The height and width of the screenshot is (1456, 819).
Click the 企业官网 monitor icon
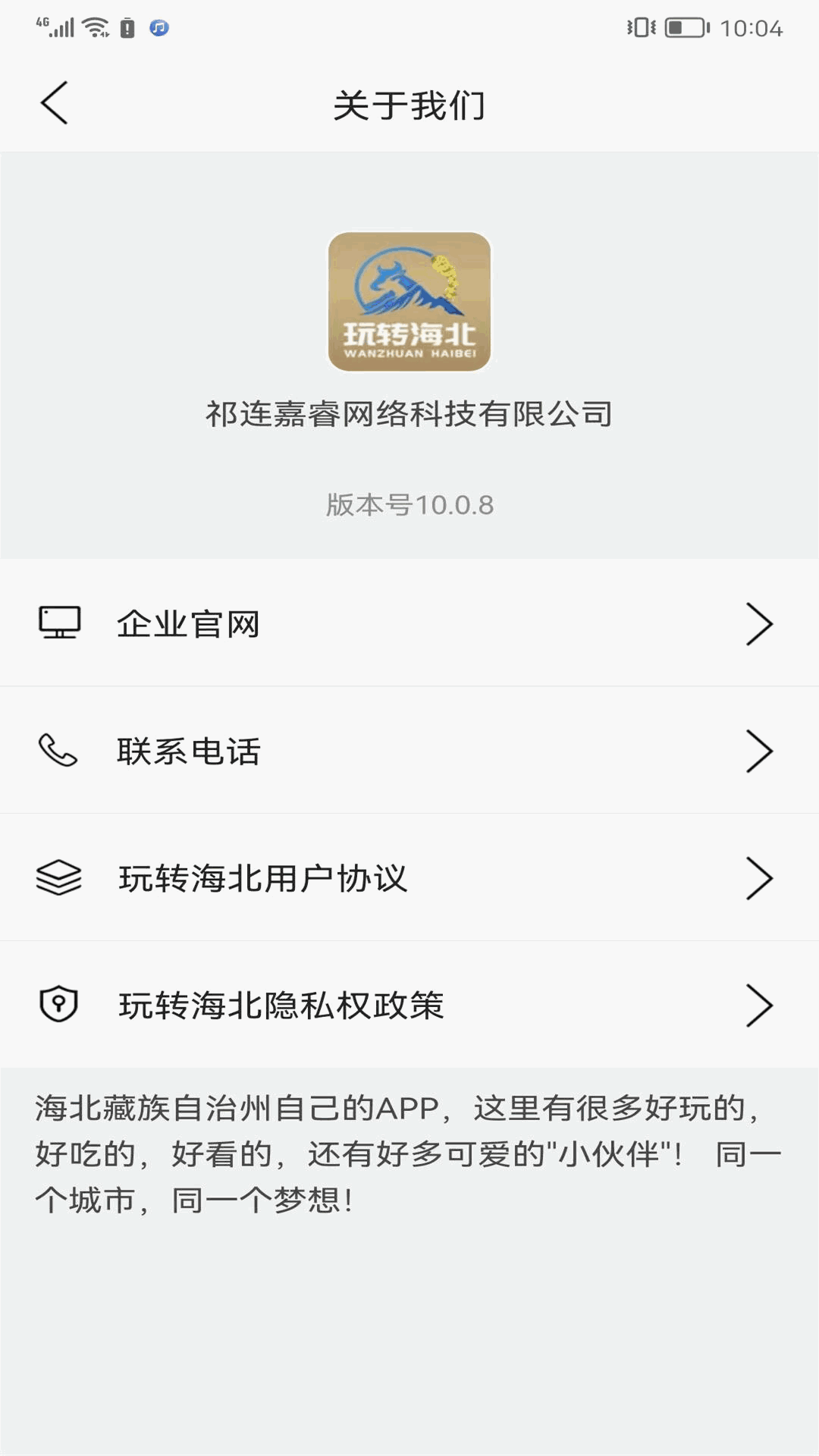[x=60, y=623]
